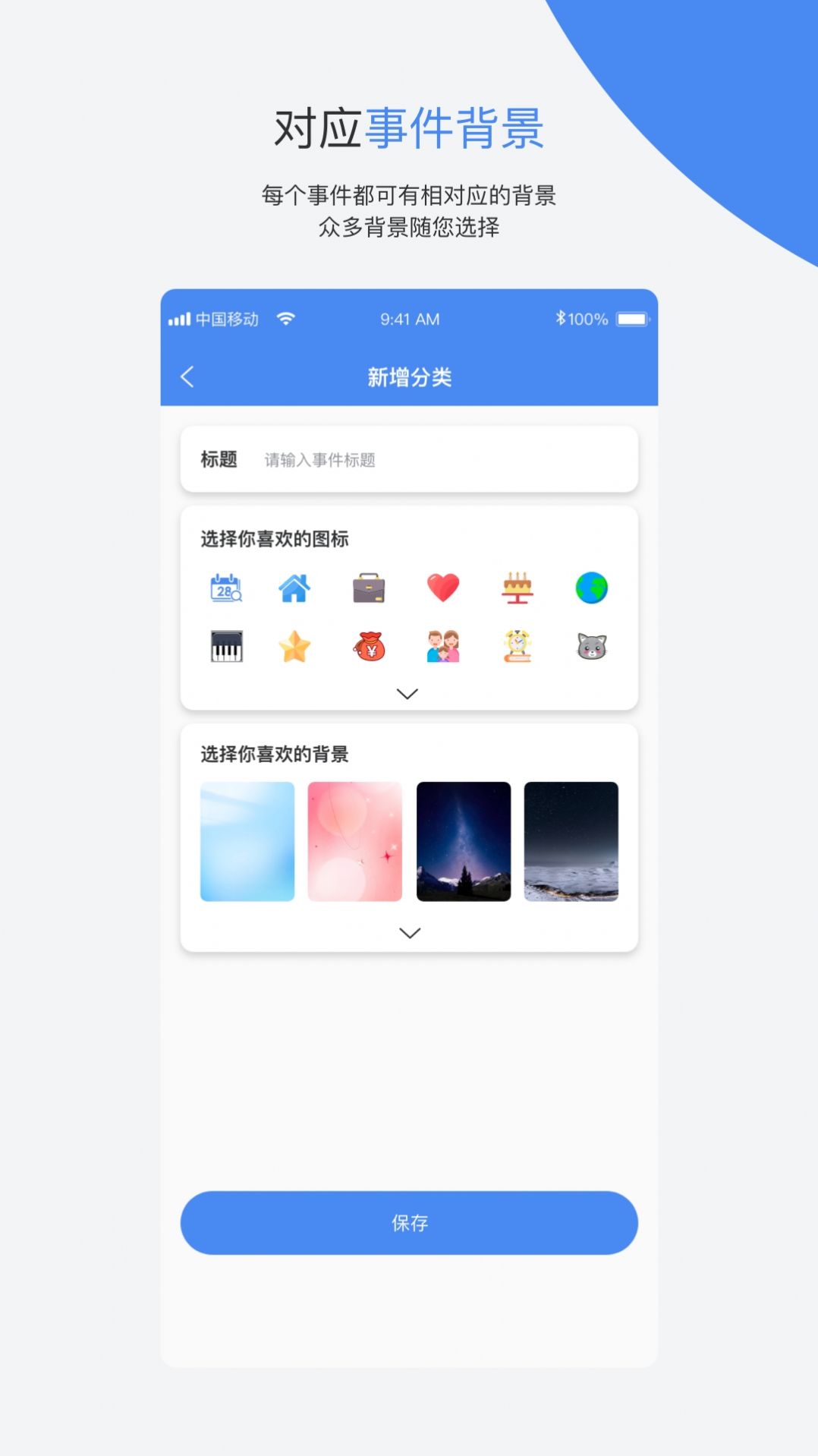Screen dimensions: 818x1456
Task: Choose the starry night sky background
Action: [x=464, y=843]
